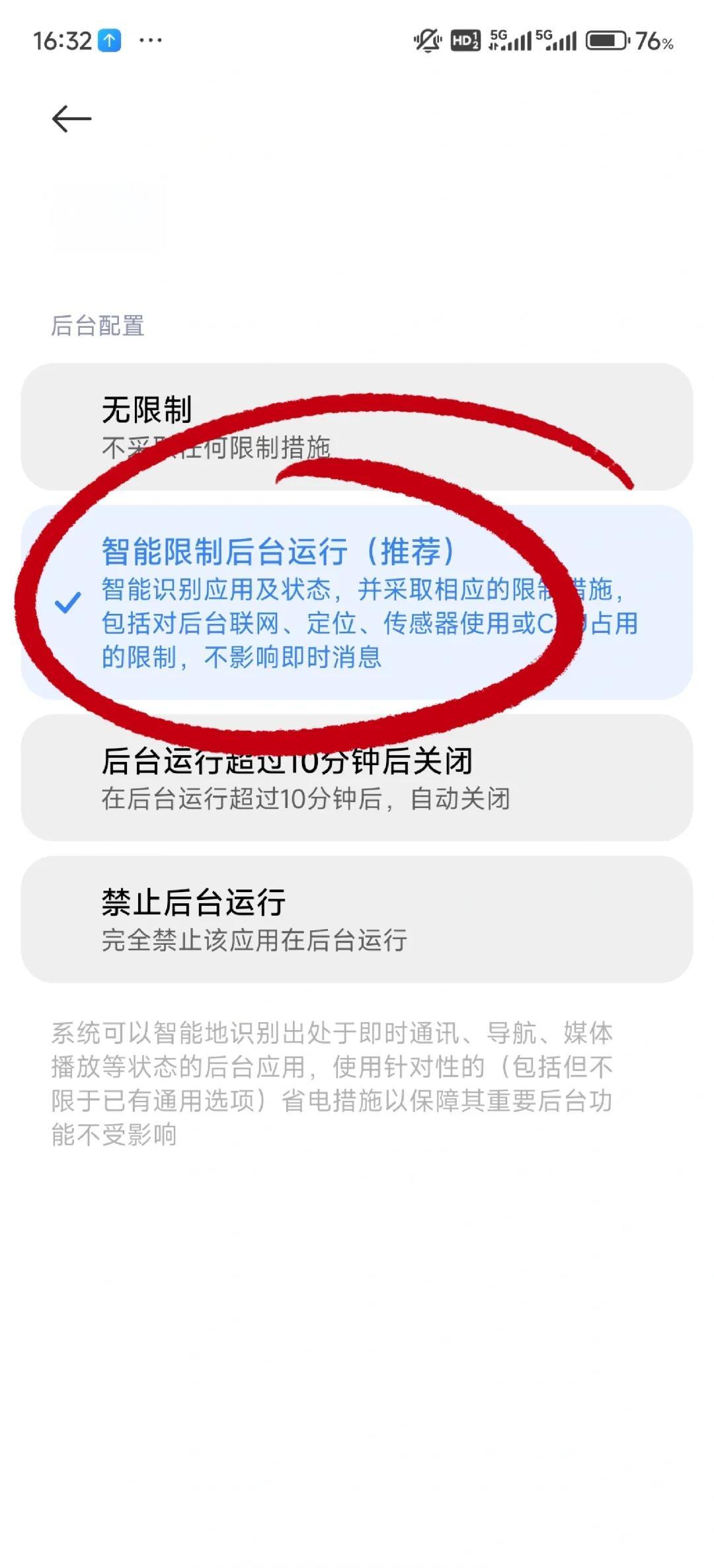This screenshot has width=714, height=1568.
Task: Select 后台运行超过10分钟后关闭
Action: [x=357, y=778]
